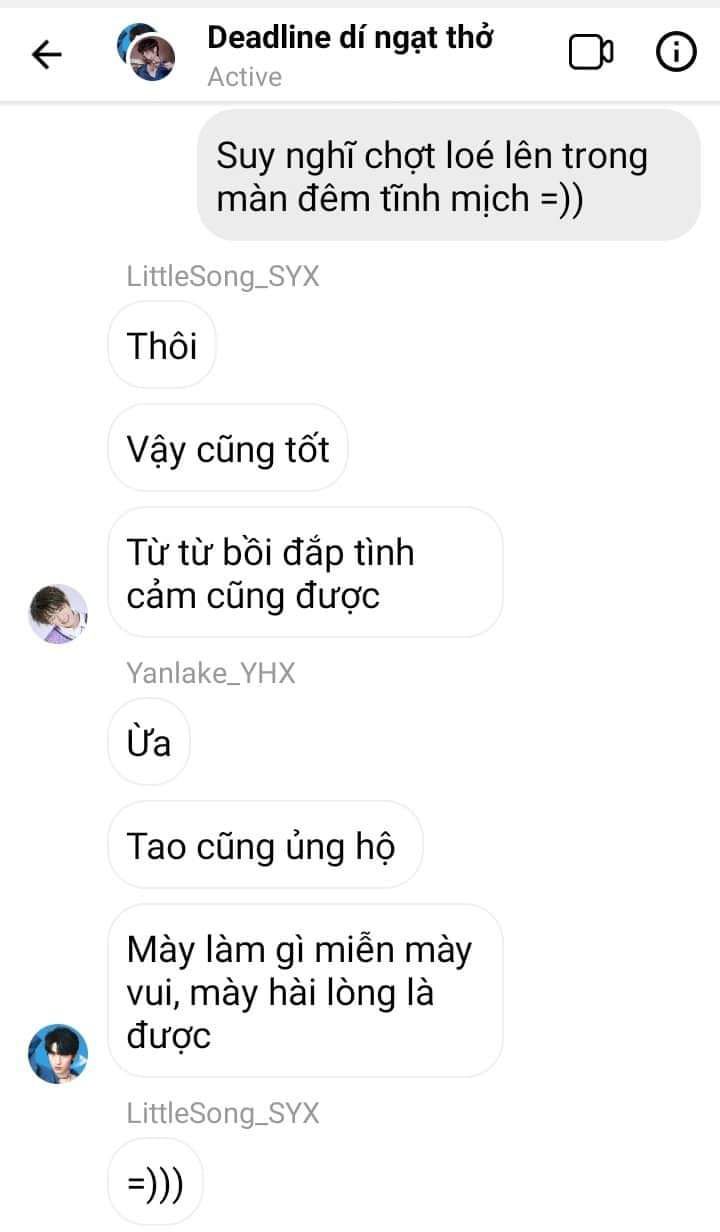This screenshot has height=1232, width=720.
Task: View Yanlake_YHX's profile avatar
Action: click(58, 1053)
